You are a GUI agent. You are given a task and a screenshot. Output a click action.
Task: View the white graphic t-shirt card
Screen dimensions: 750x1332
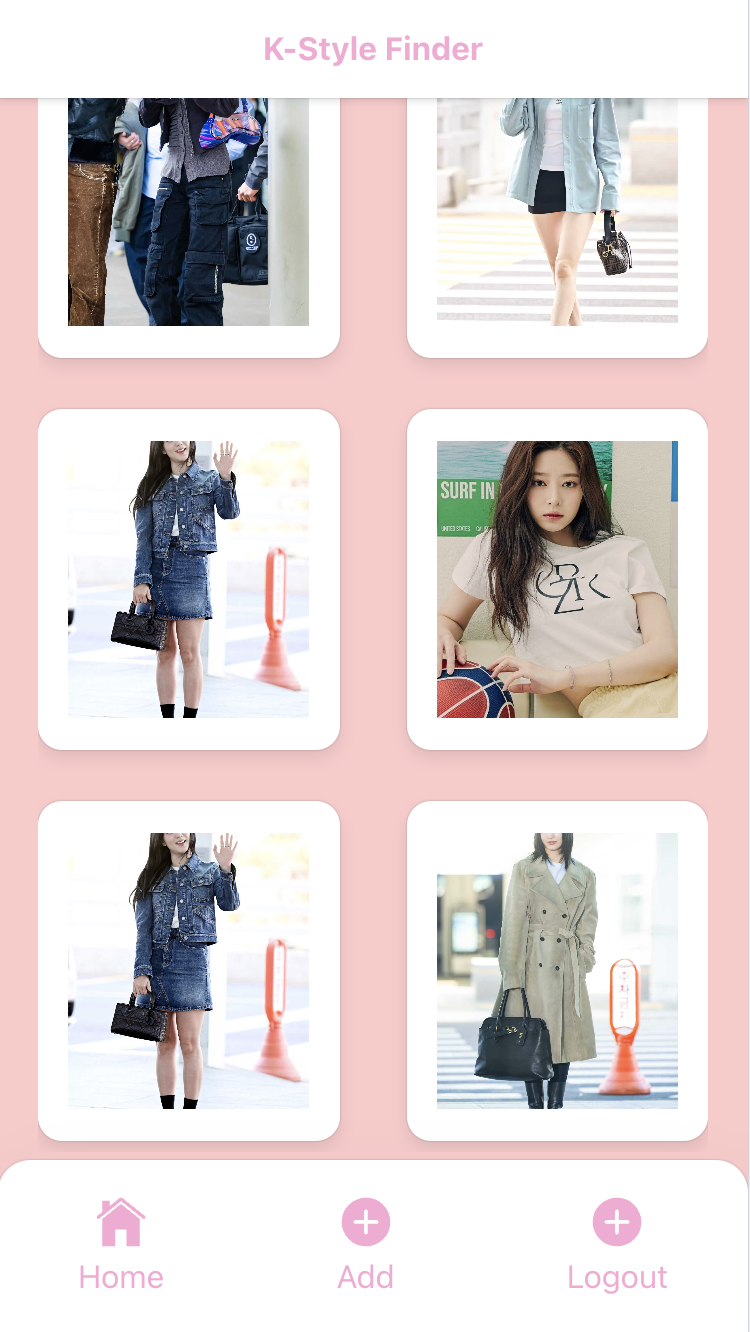pos(557,579)
